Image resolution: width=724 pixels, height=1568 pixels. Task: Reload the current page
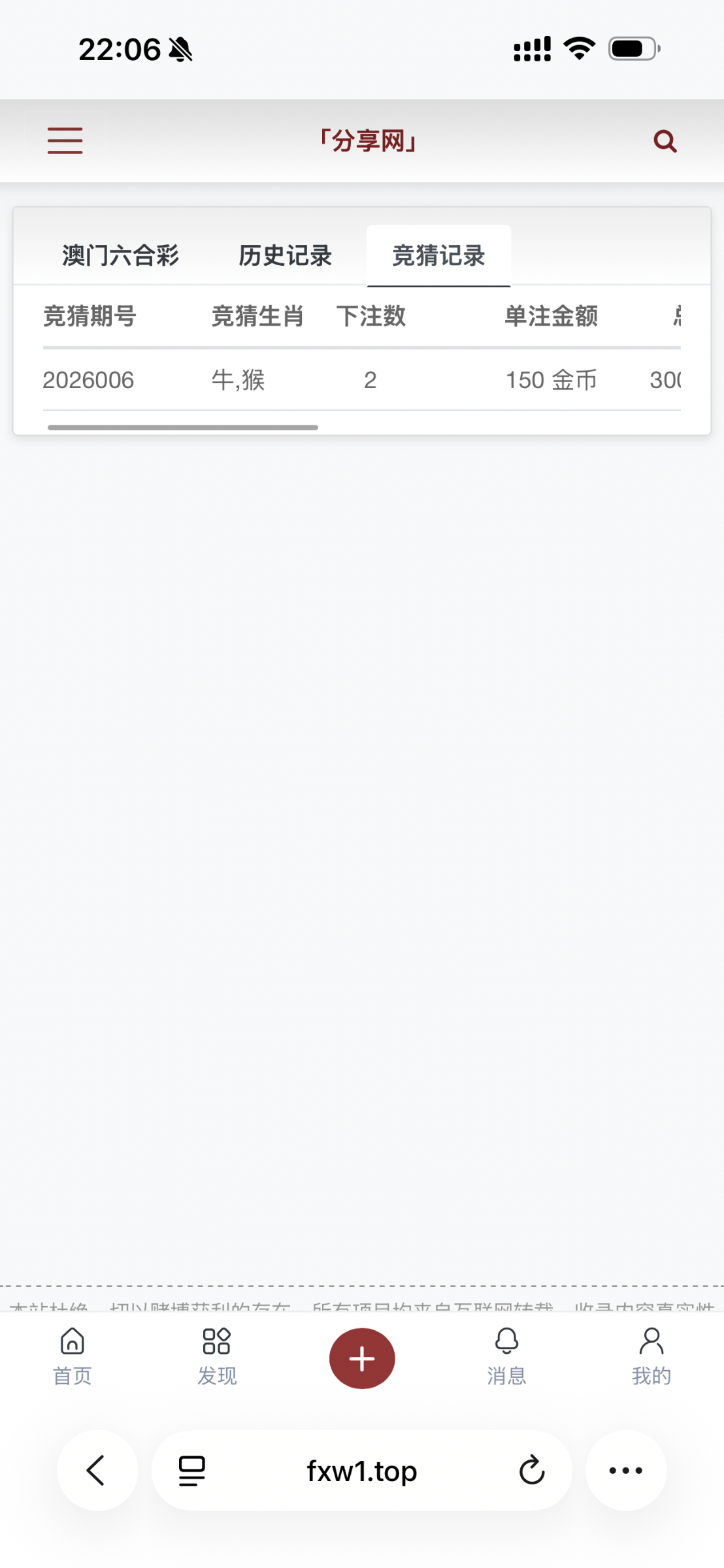pos(532,1471)
